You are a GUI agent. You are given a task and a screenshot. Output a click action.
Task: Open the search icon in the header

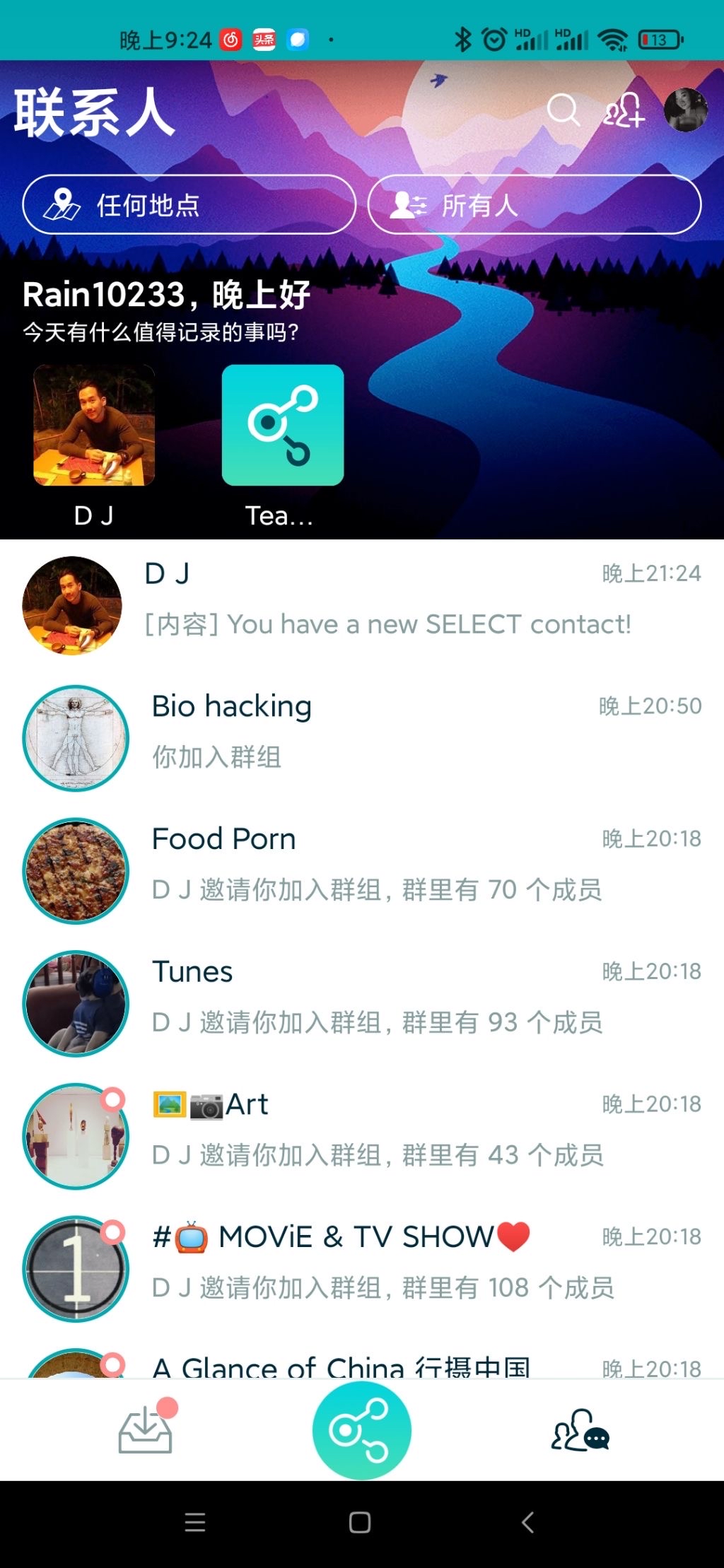pos(563,110)
